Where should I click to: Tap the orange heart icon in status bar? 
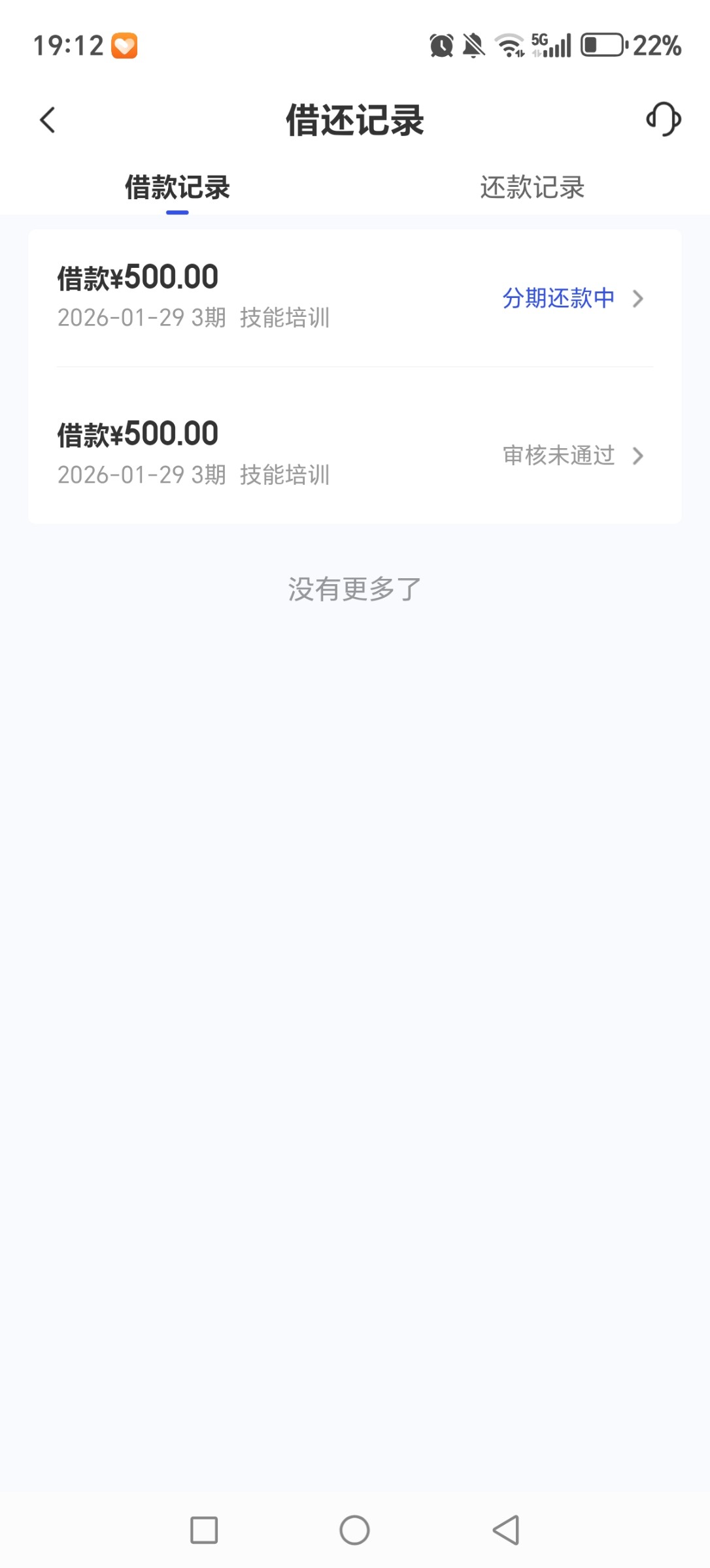pos(125,44)
